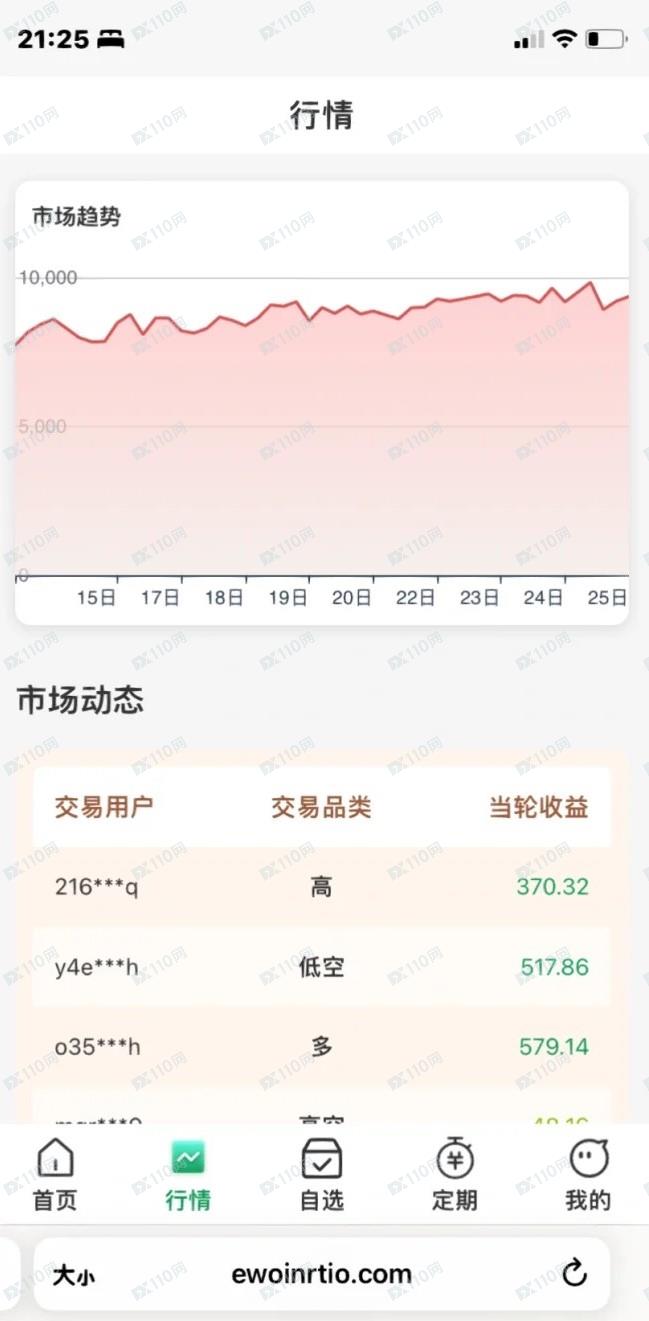The width and height of the screenshot is (649, 1321).
Task: Reload the page with refresh icon
Action: (574, 1274)
